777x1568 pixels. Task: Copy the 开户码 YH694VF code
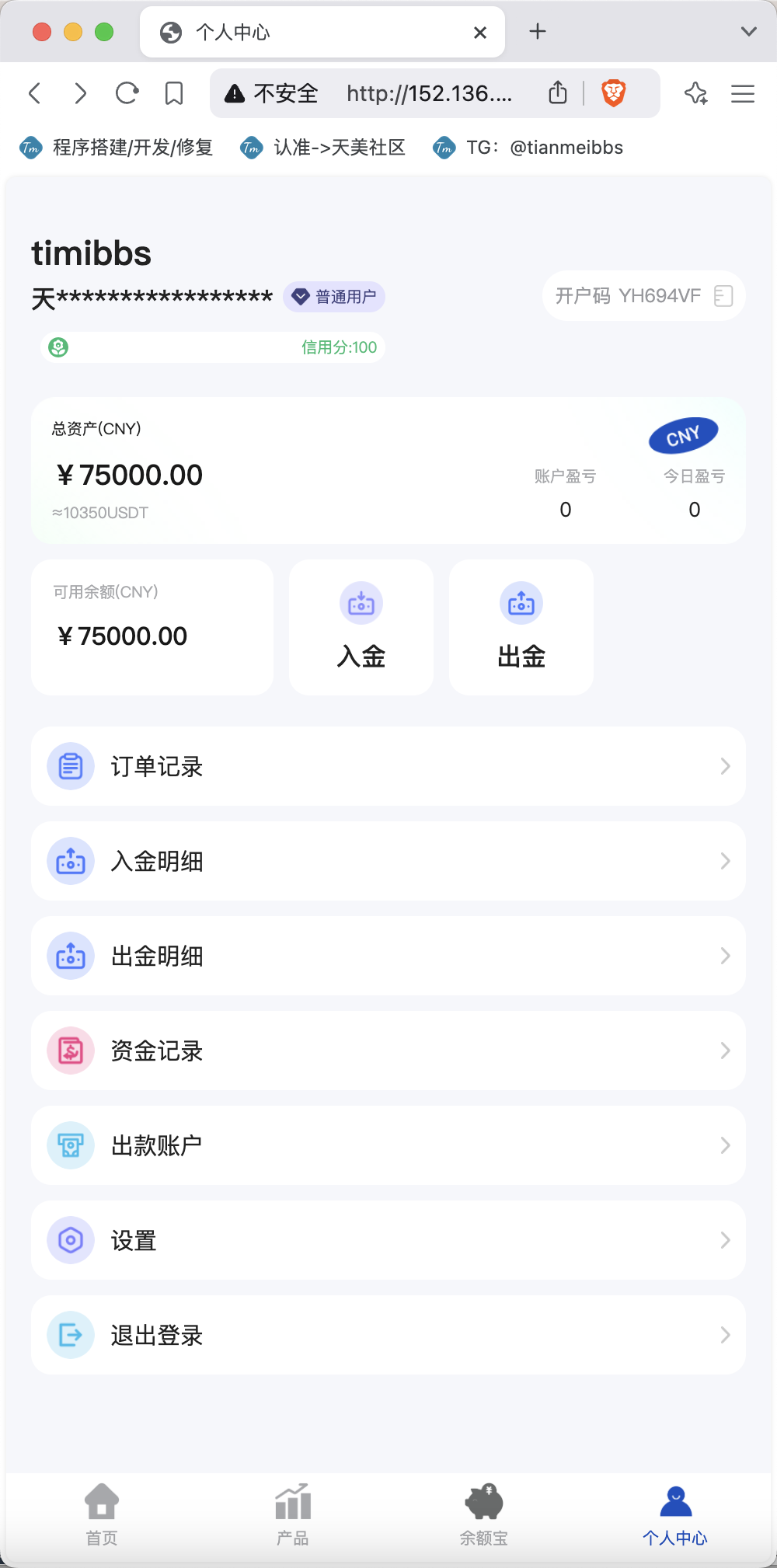723,296
